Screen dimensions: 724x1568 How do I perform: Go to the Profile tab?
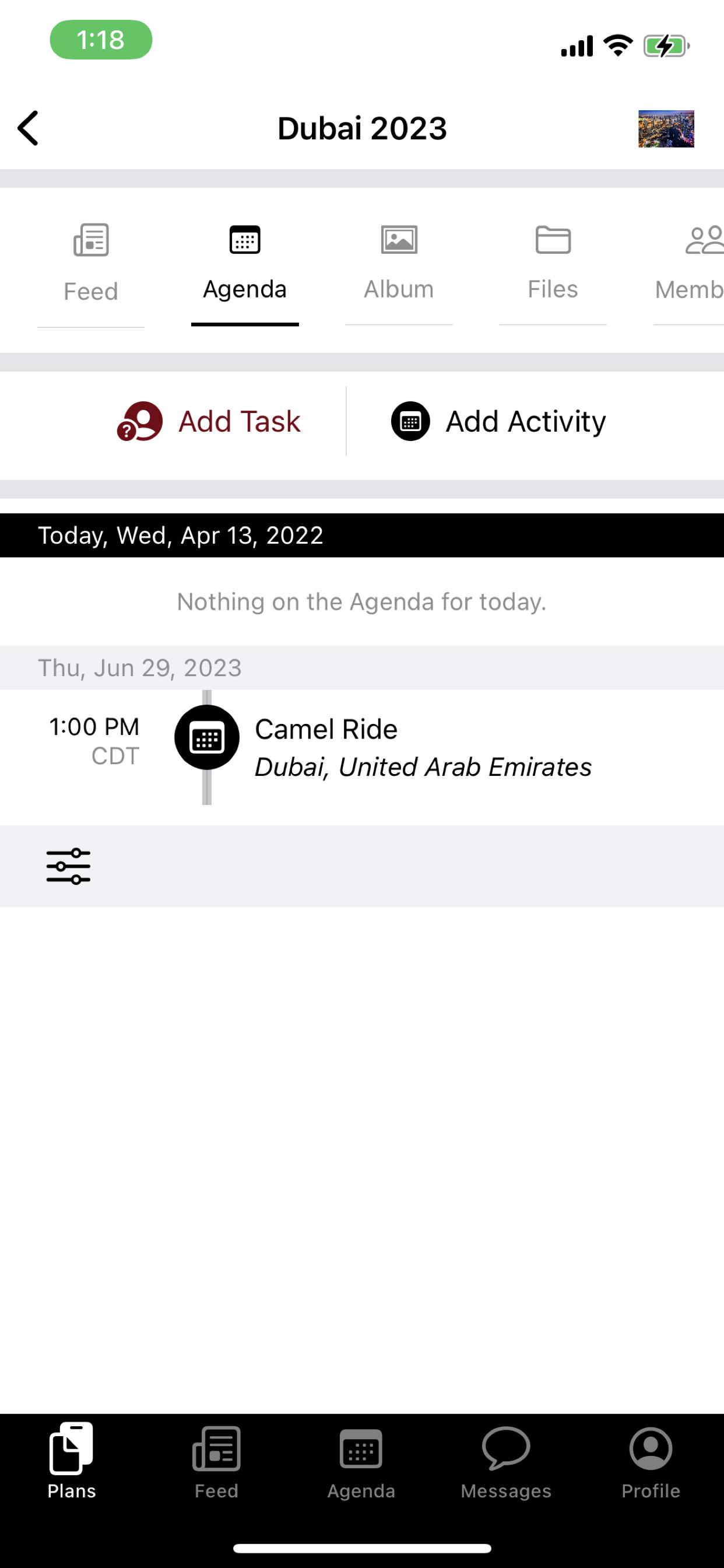651,1461
